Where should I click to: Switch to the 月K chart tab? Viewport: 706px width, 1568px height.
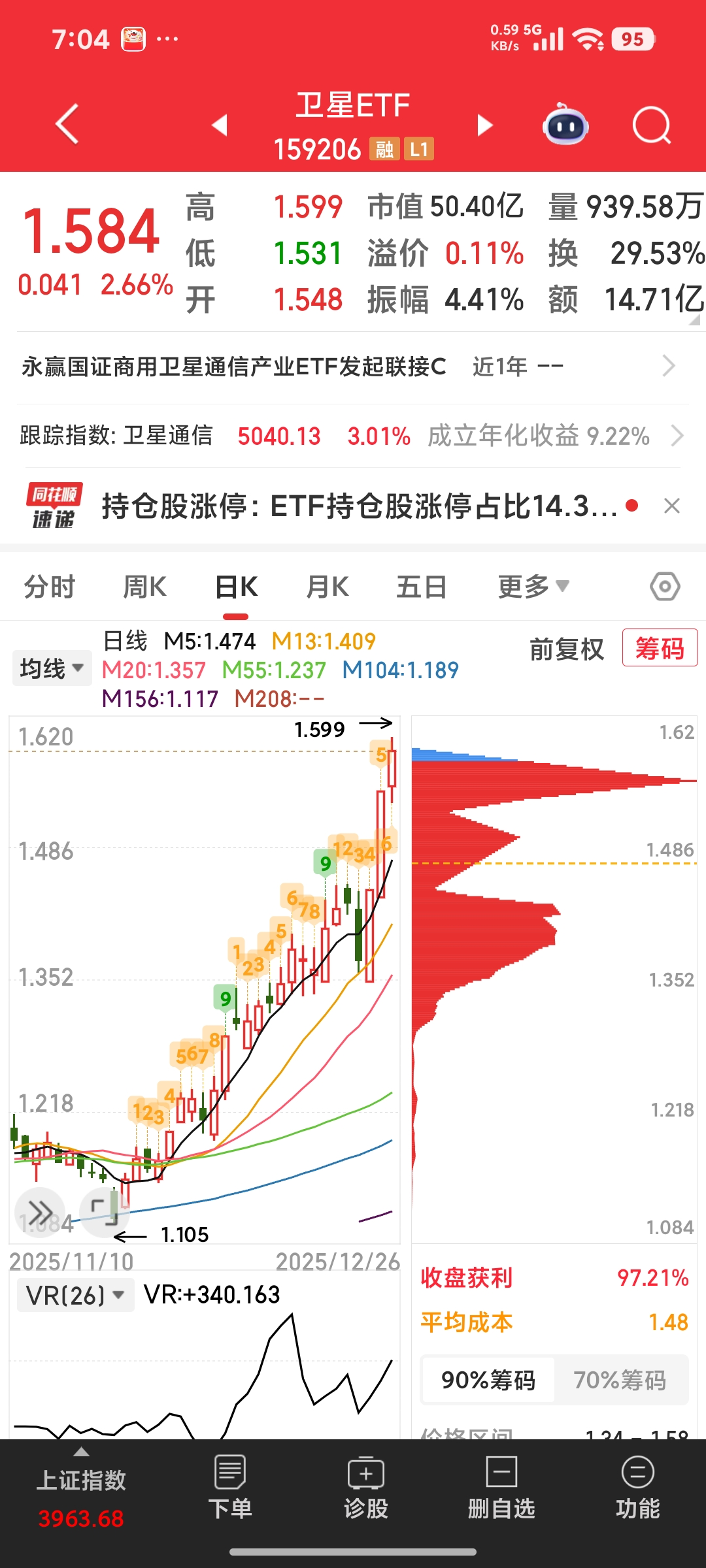coord(328,587)
